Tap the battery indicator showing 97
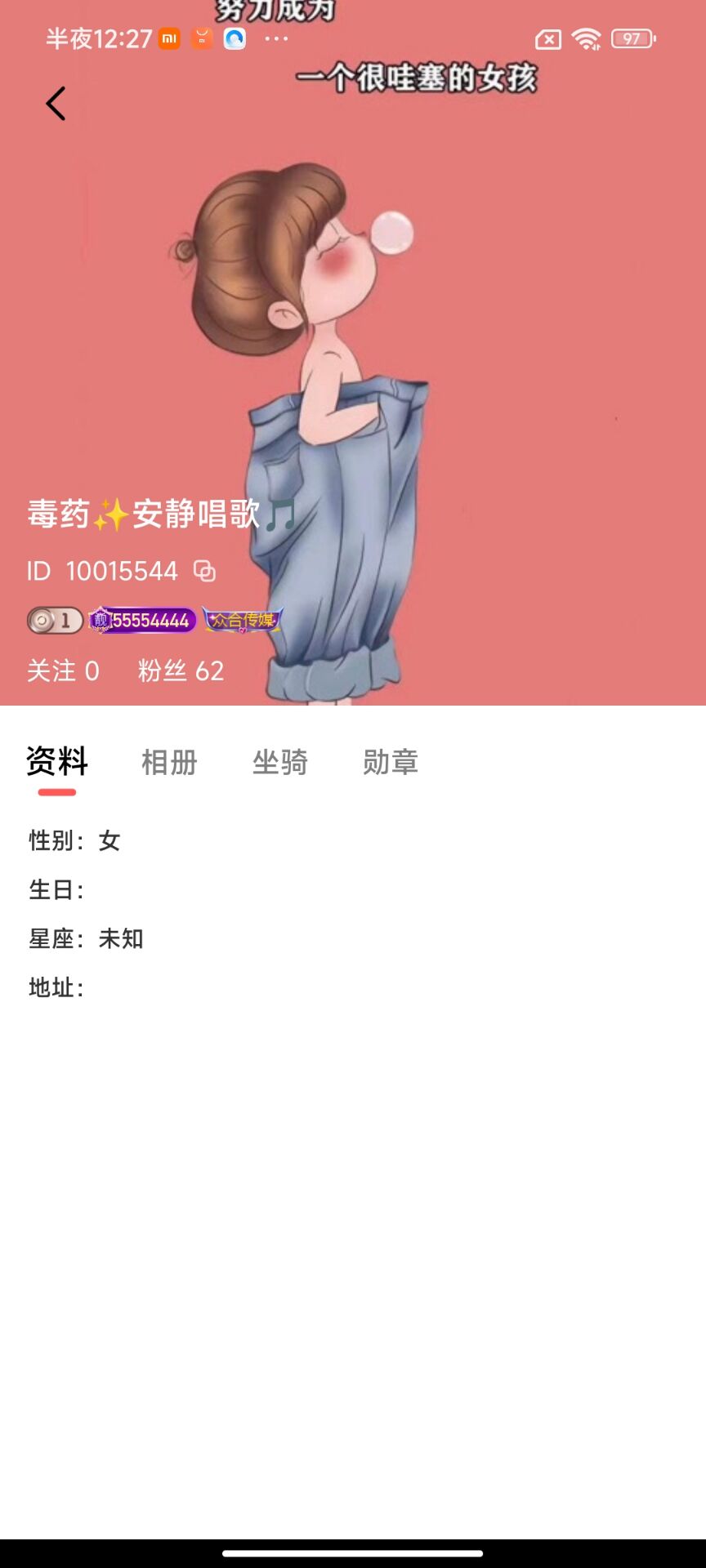This screenshot has height=1568, width=706. click(631, 38)
